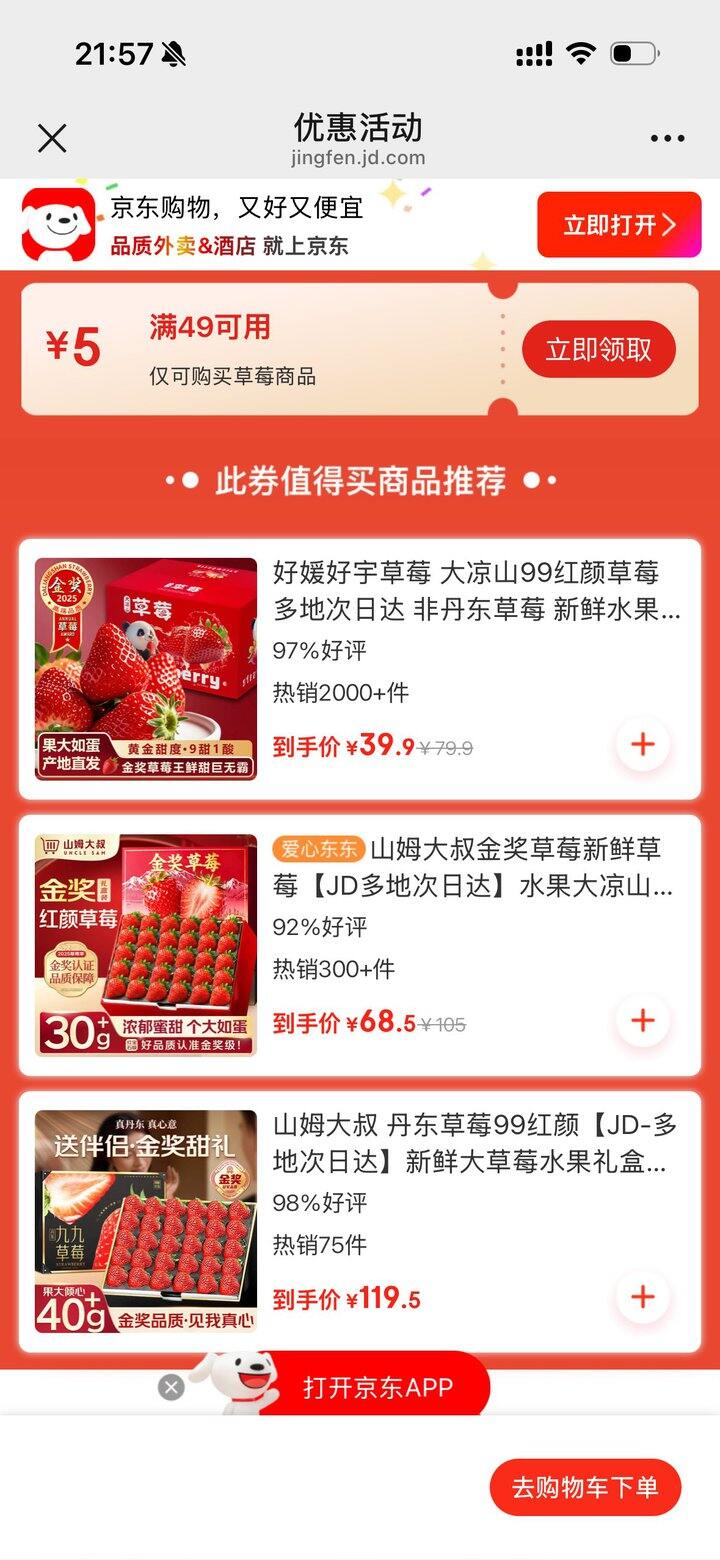
Task: Close the 优惠活动 page with the X
Action: point(53,138)
